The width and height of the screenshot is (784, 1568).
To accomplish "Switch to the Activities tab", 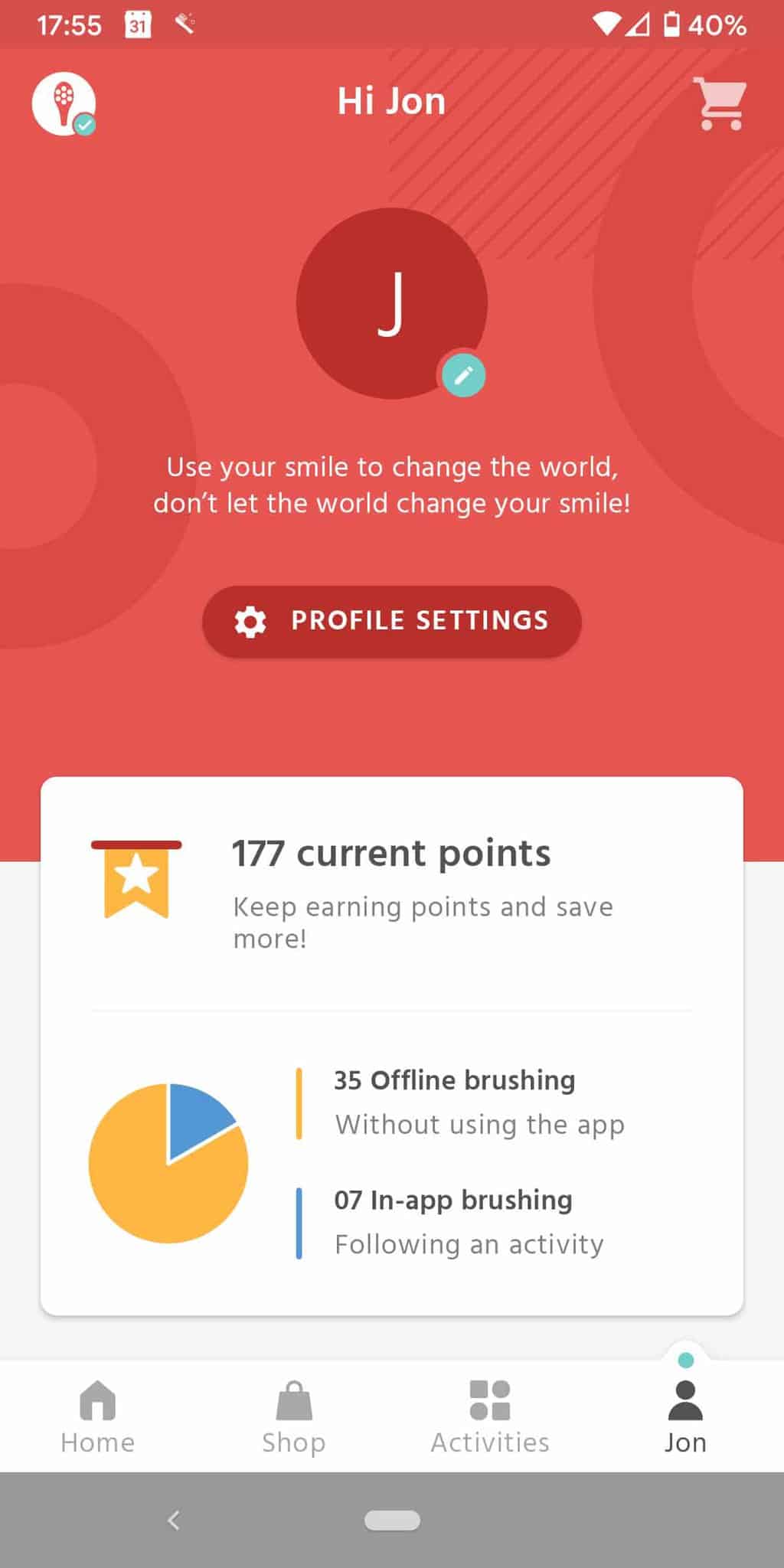I will 490,1417.
